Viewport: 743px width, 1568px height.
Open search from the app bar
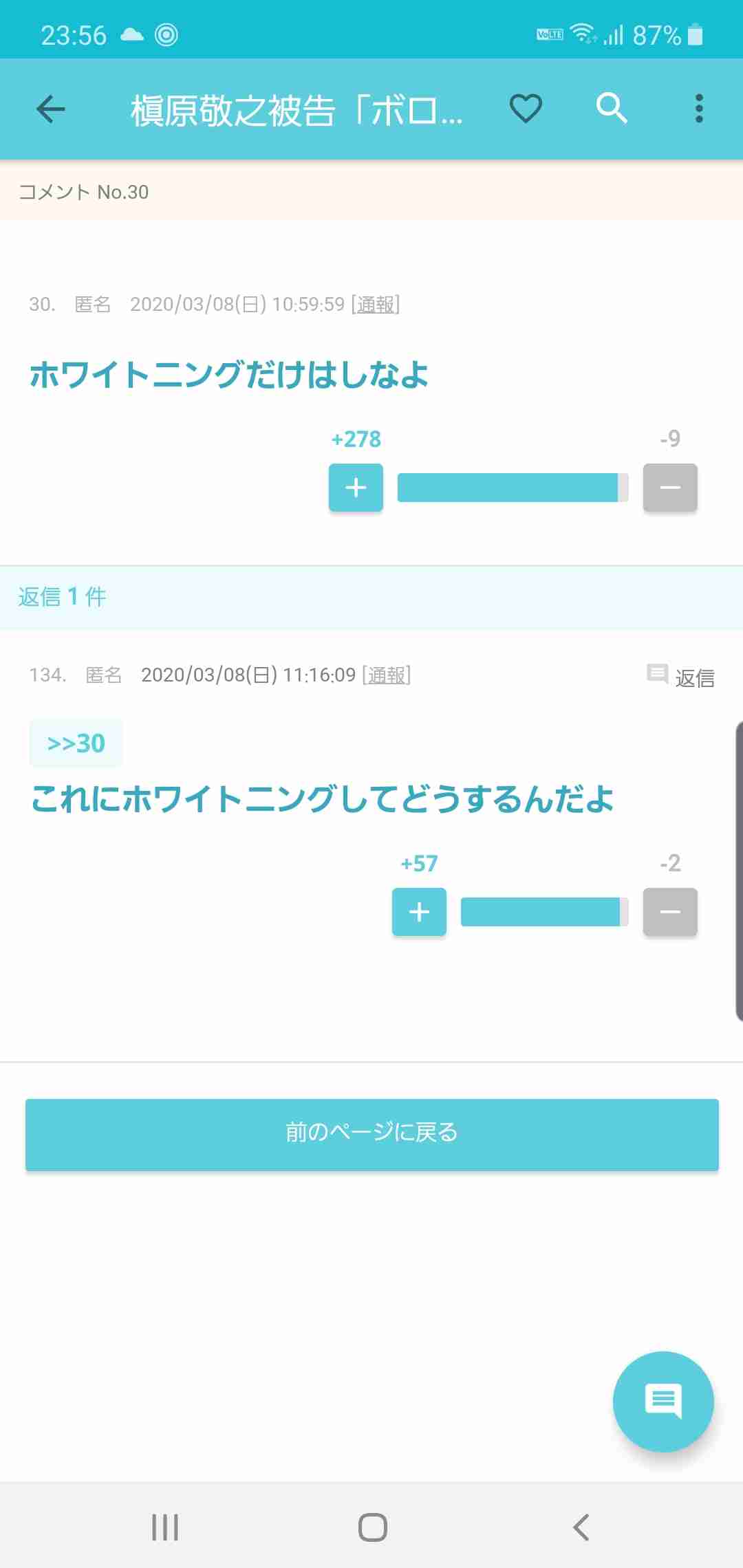click(612, 109)
